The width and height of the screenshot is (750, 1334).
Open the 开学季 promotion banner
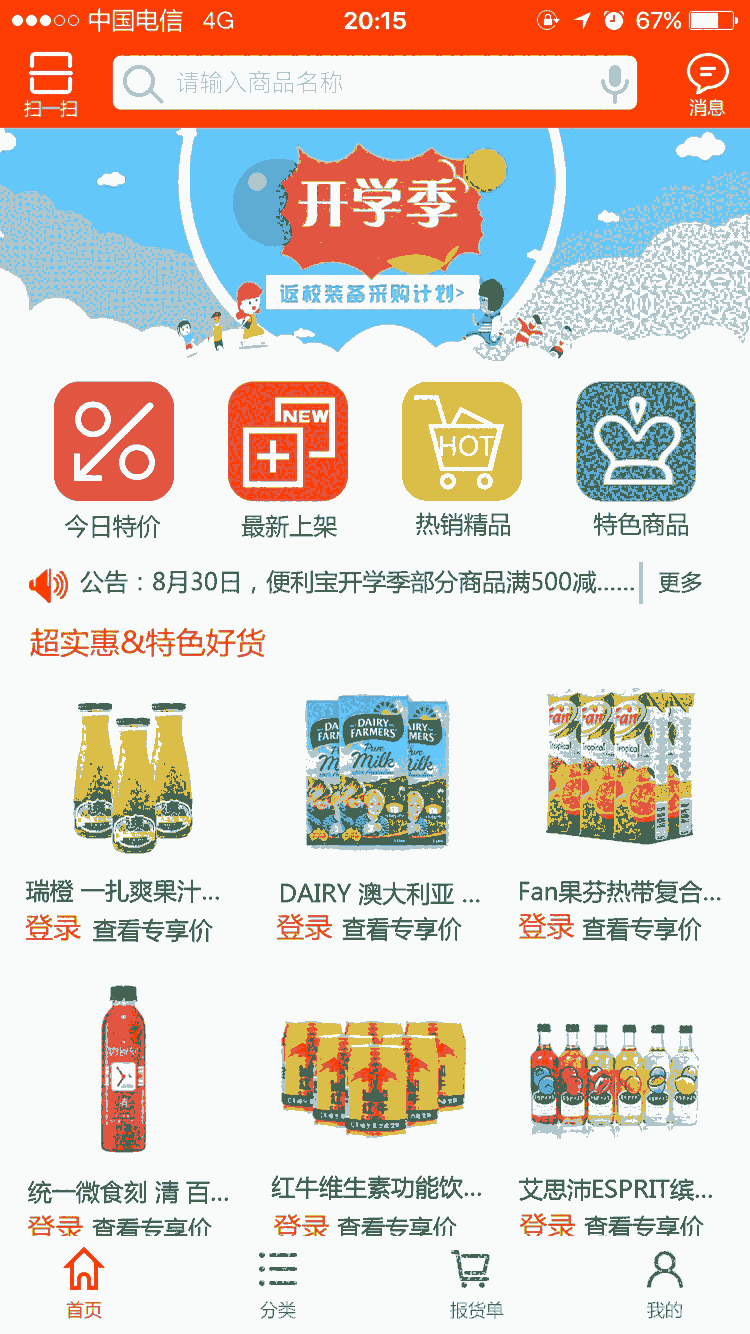click(x=375, y=240)
